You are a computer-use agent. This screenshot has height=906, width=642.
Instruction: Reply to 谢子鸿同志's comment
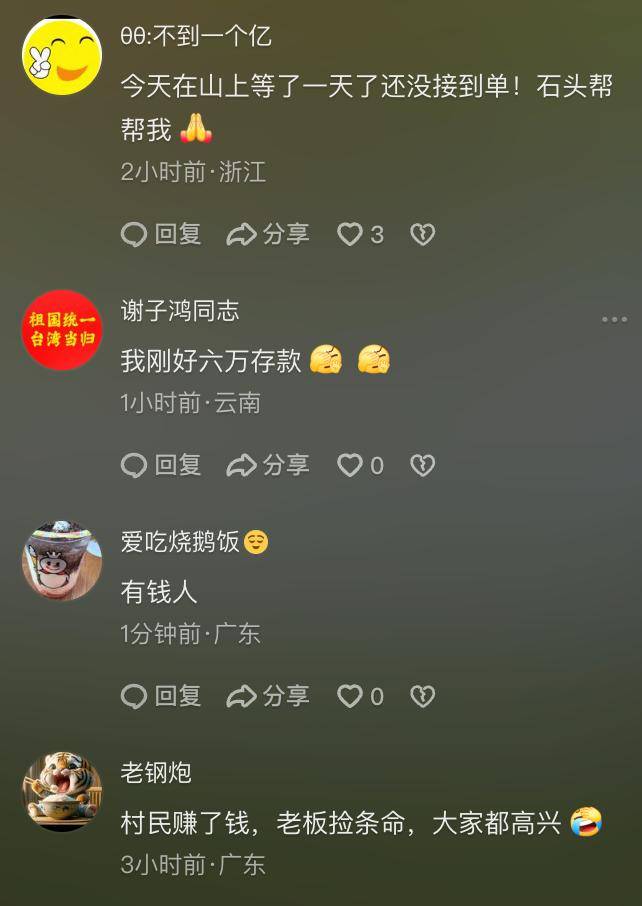click(161, 465)
